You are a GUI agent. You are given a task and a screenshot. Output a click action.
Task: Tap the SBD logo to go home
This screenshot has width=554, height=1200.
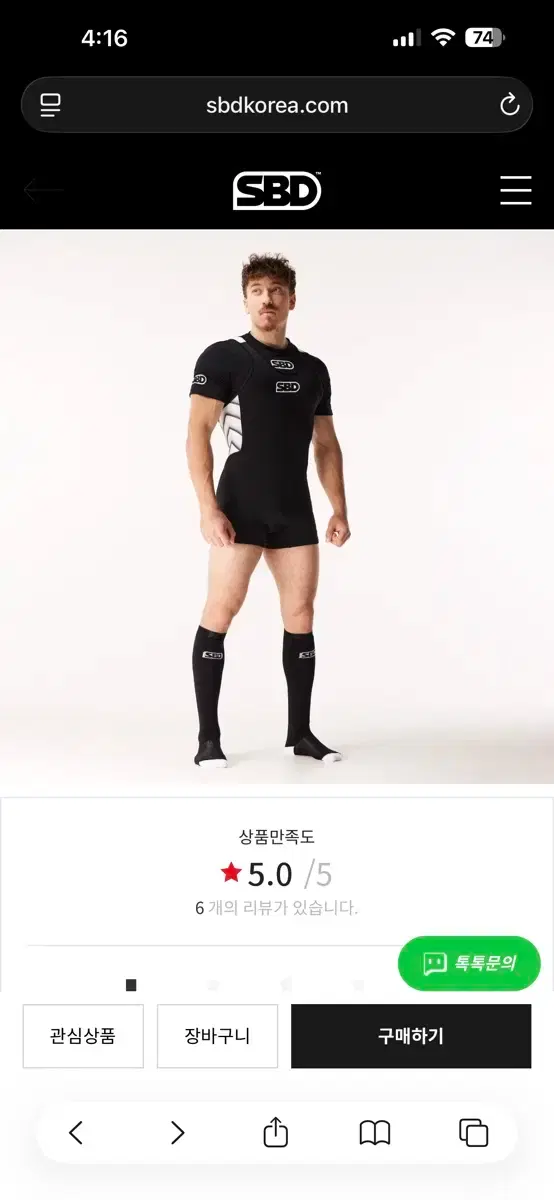click(x=277, y=190)
